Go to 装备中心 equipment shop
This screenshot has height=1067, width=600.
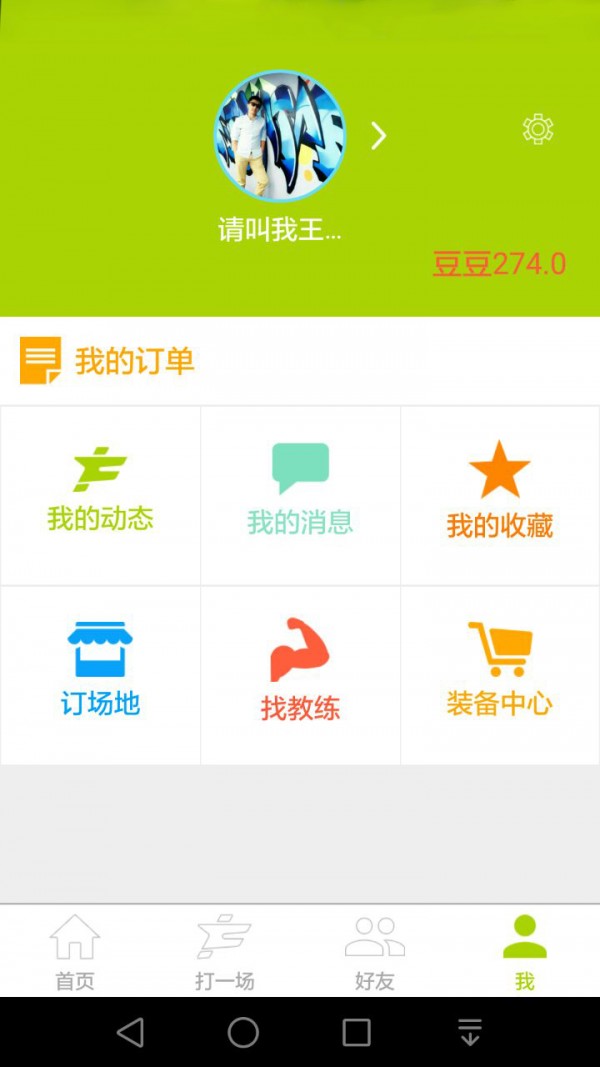[499, 675]
